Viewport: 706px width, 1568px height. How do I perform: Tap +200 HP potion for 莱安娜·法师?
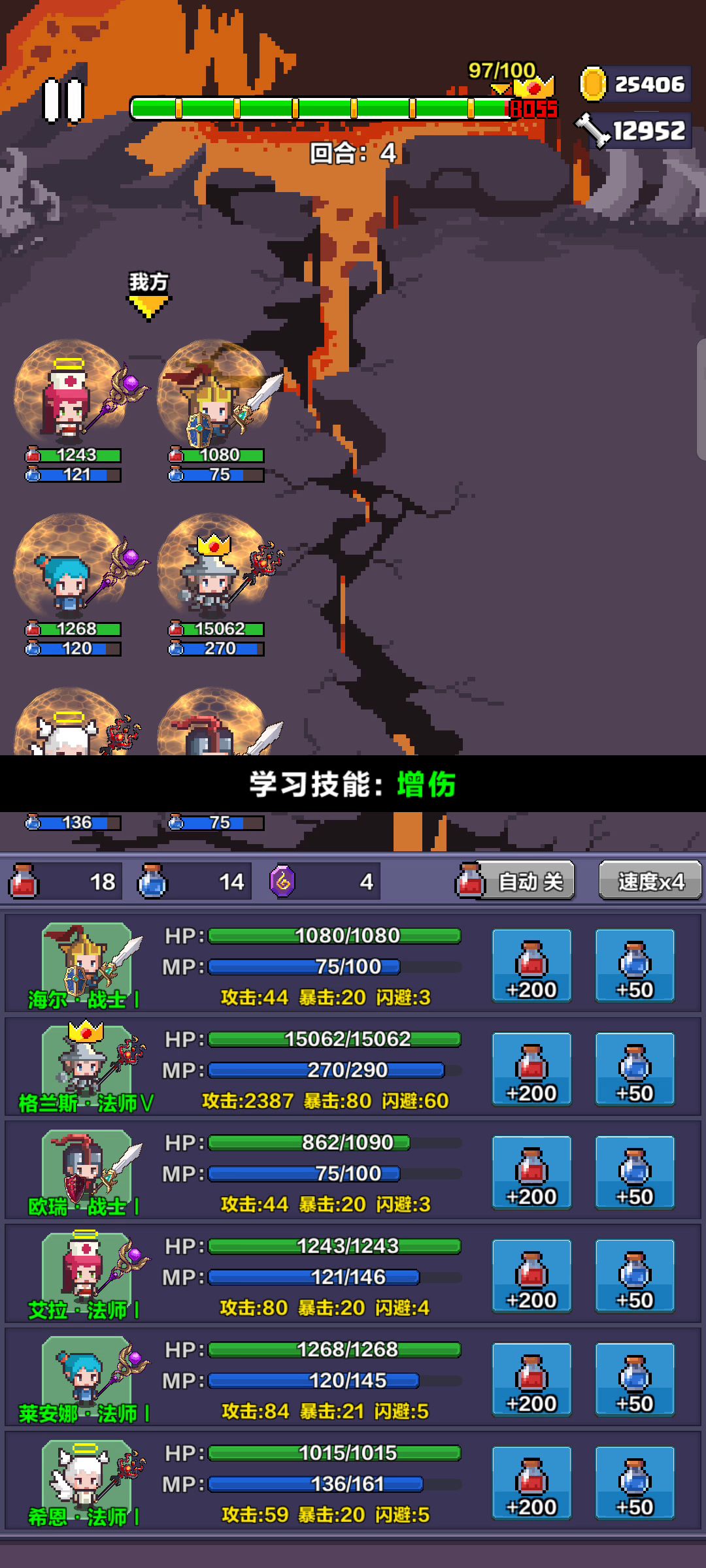coord(531,1380)
